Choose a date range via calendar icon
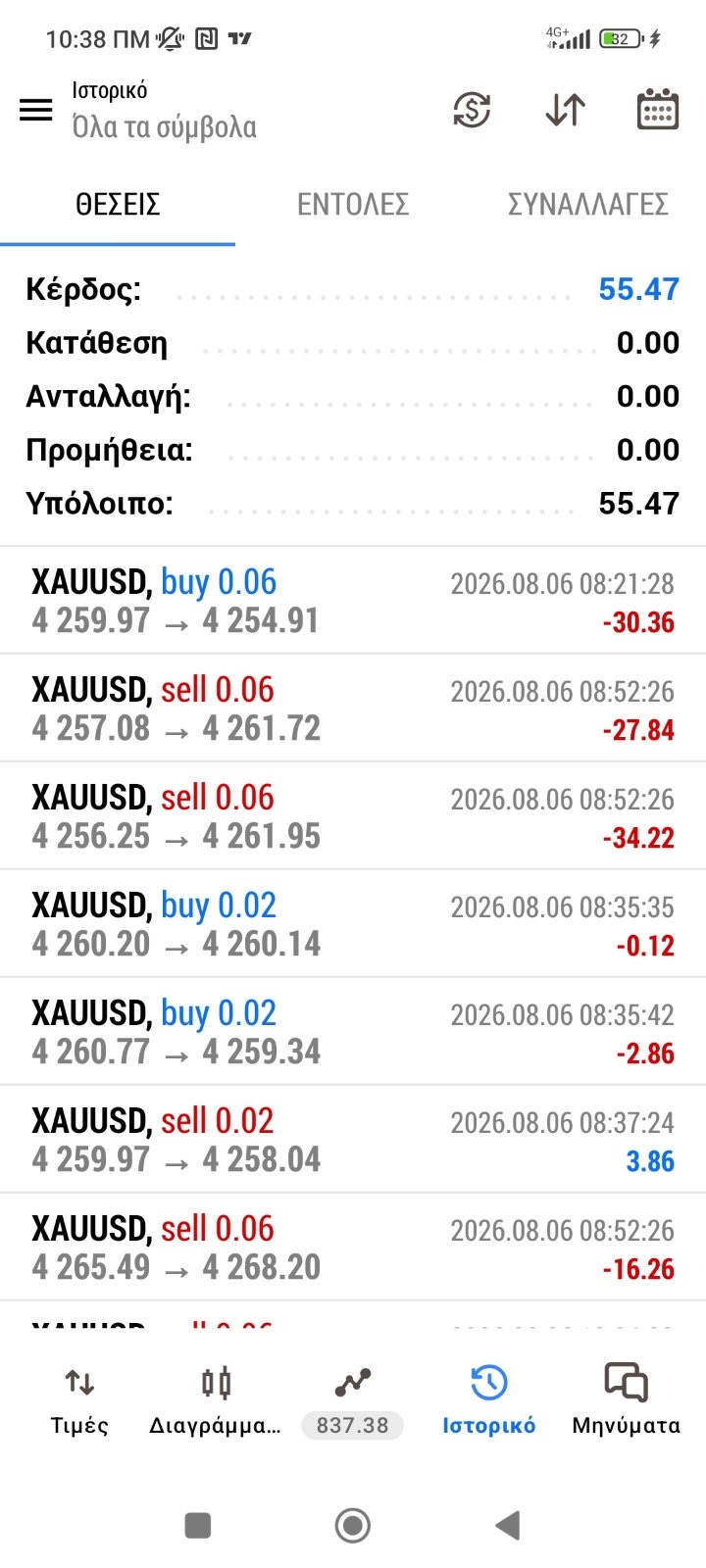Screen dimensions: 706x1568 658,109
